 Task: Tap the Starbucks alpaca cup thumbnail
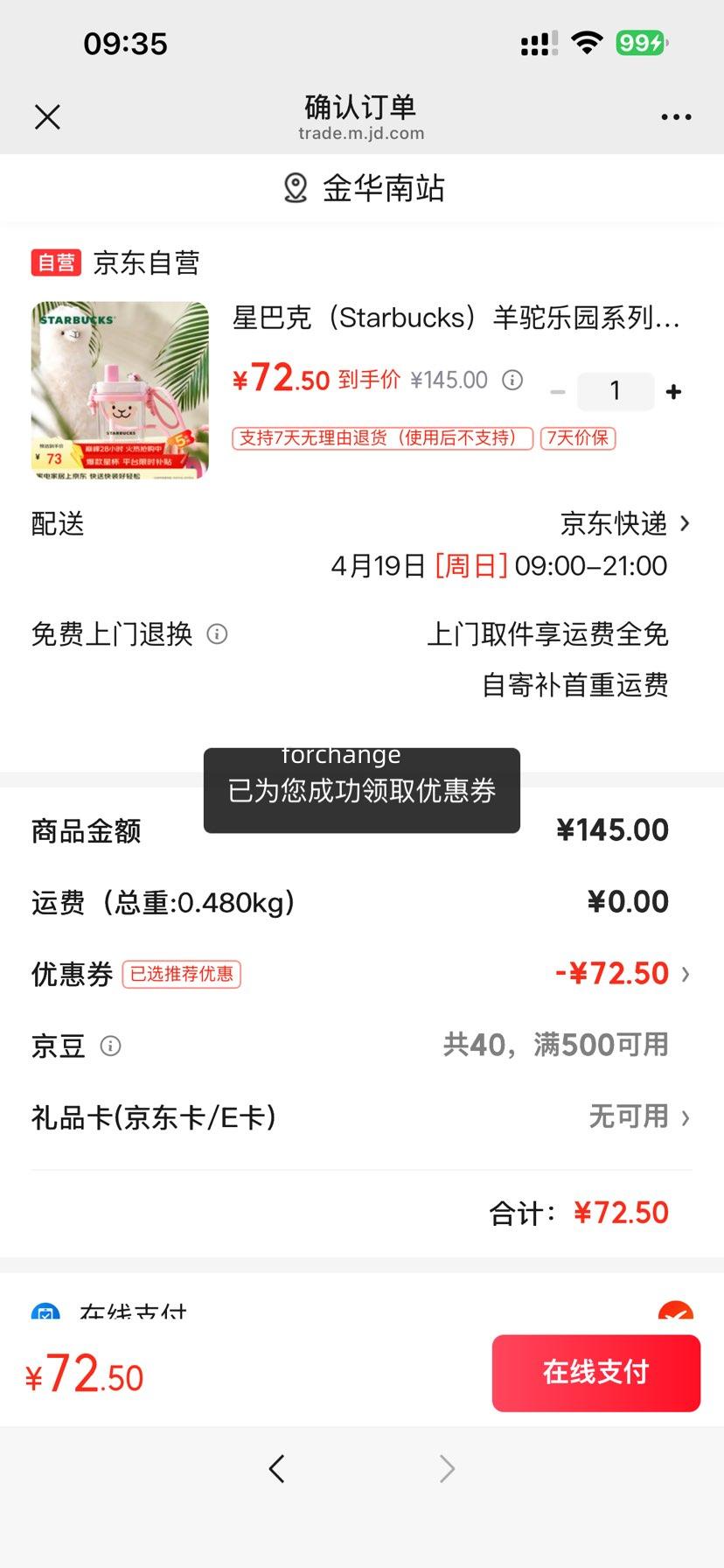coord(120,390)
